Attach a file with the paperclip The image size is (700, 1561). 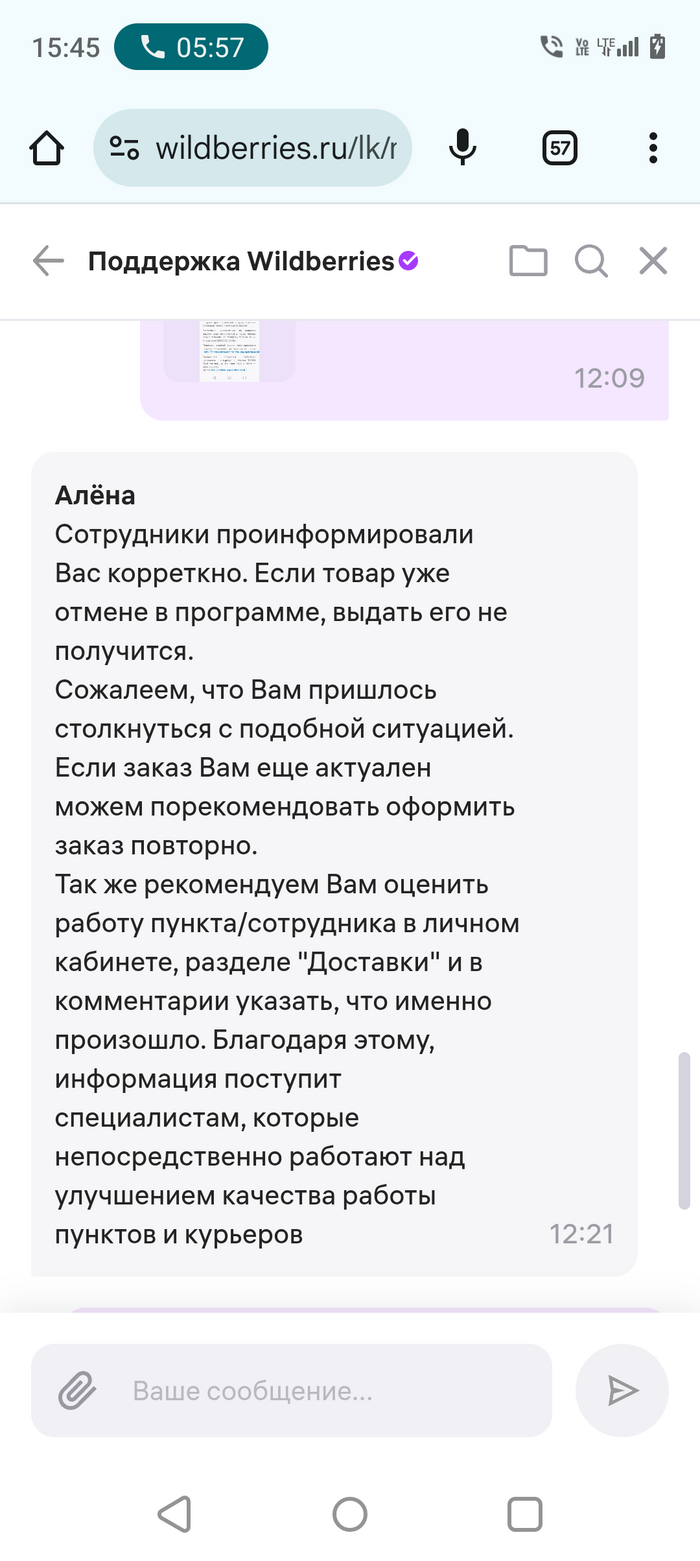pos(77,1391)
